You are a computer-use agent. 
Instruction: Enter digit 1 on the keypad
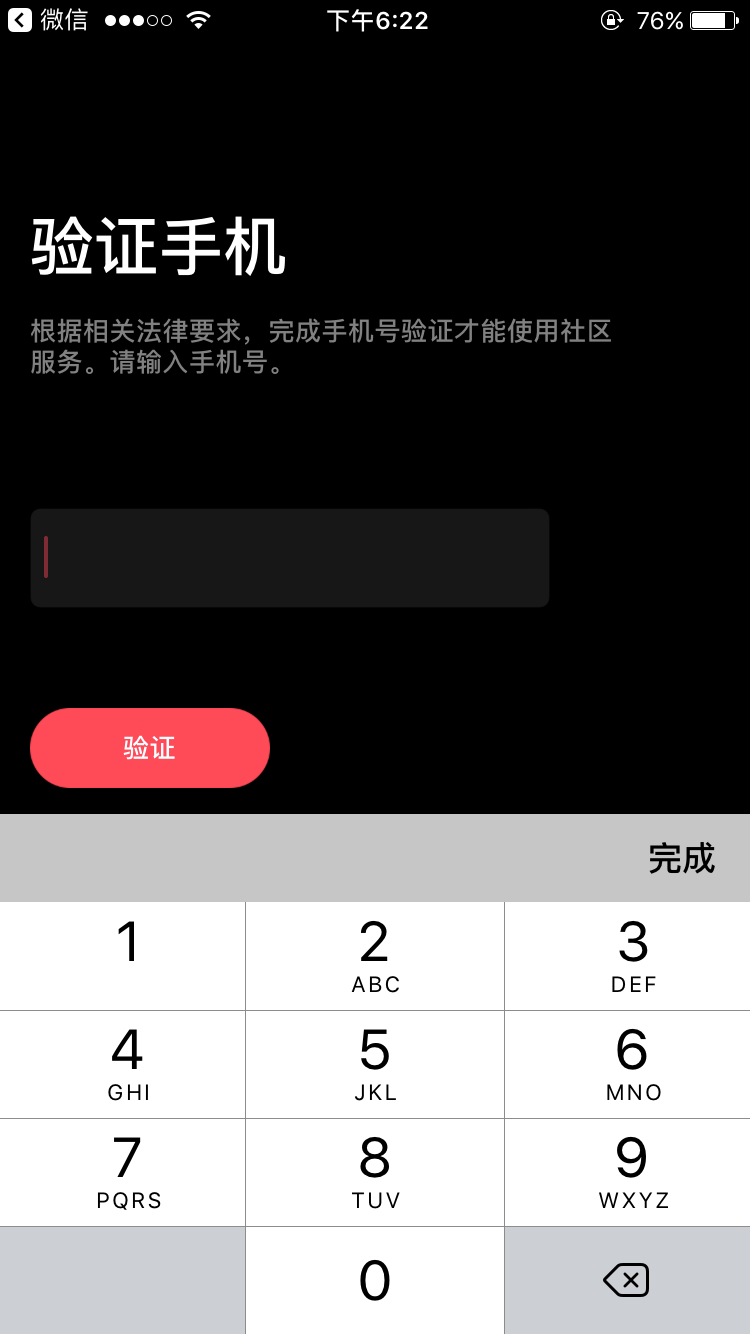pyautogui.click(x=122, y=956)
